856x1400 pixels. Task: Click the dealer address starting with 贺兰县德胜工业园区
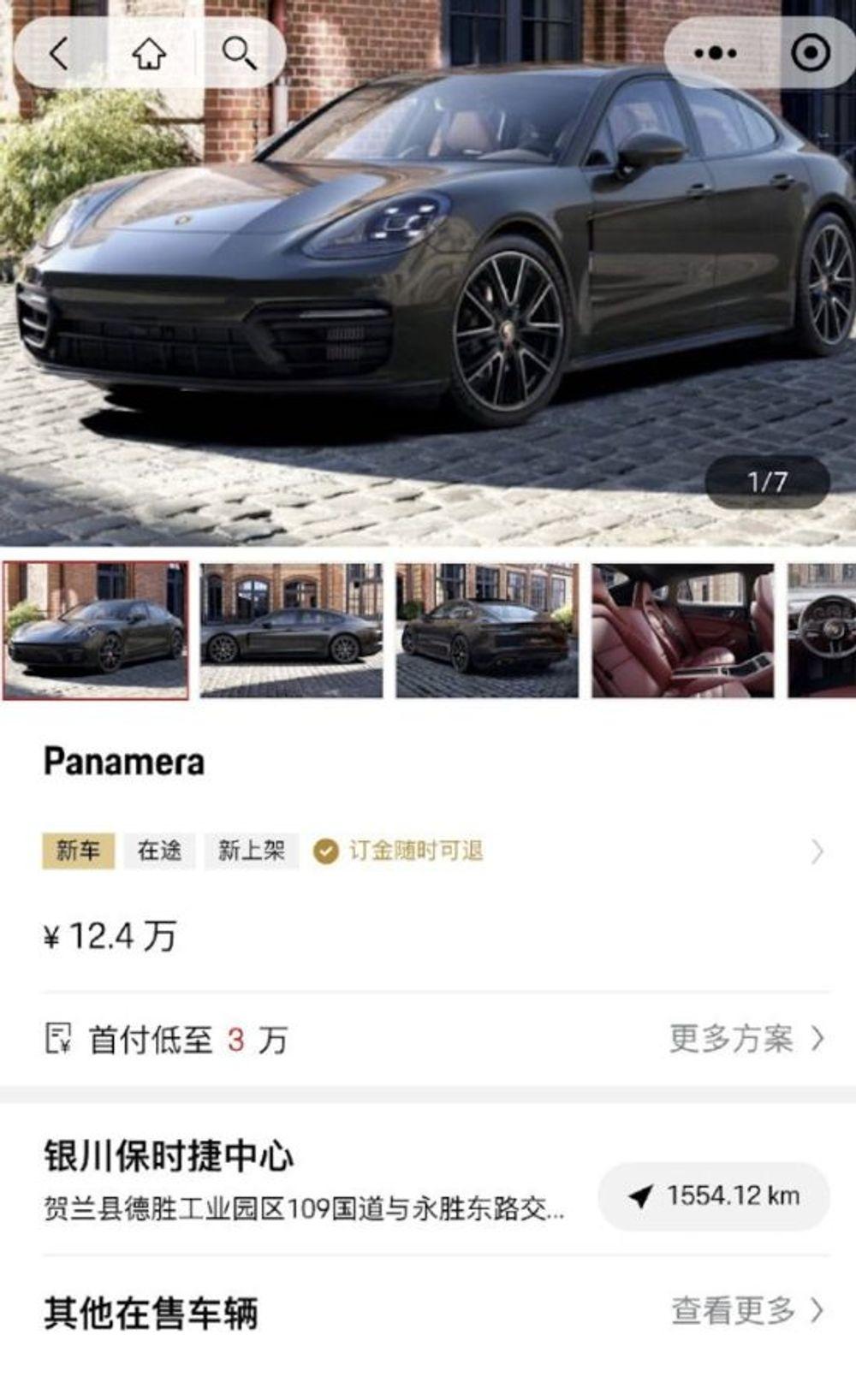point(304,1204)
